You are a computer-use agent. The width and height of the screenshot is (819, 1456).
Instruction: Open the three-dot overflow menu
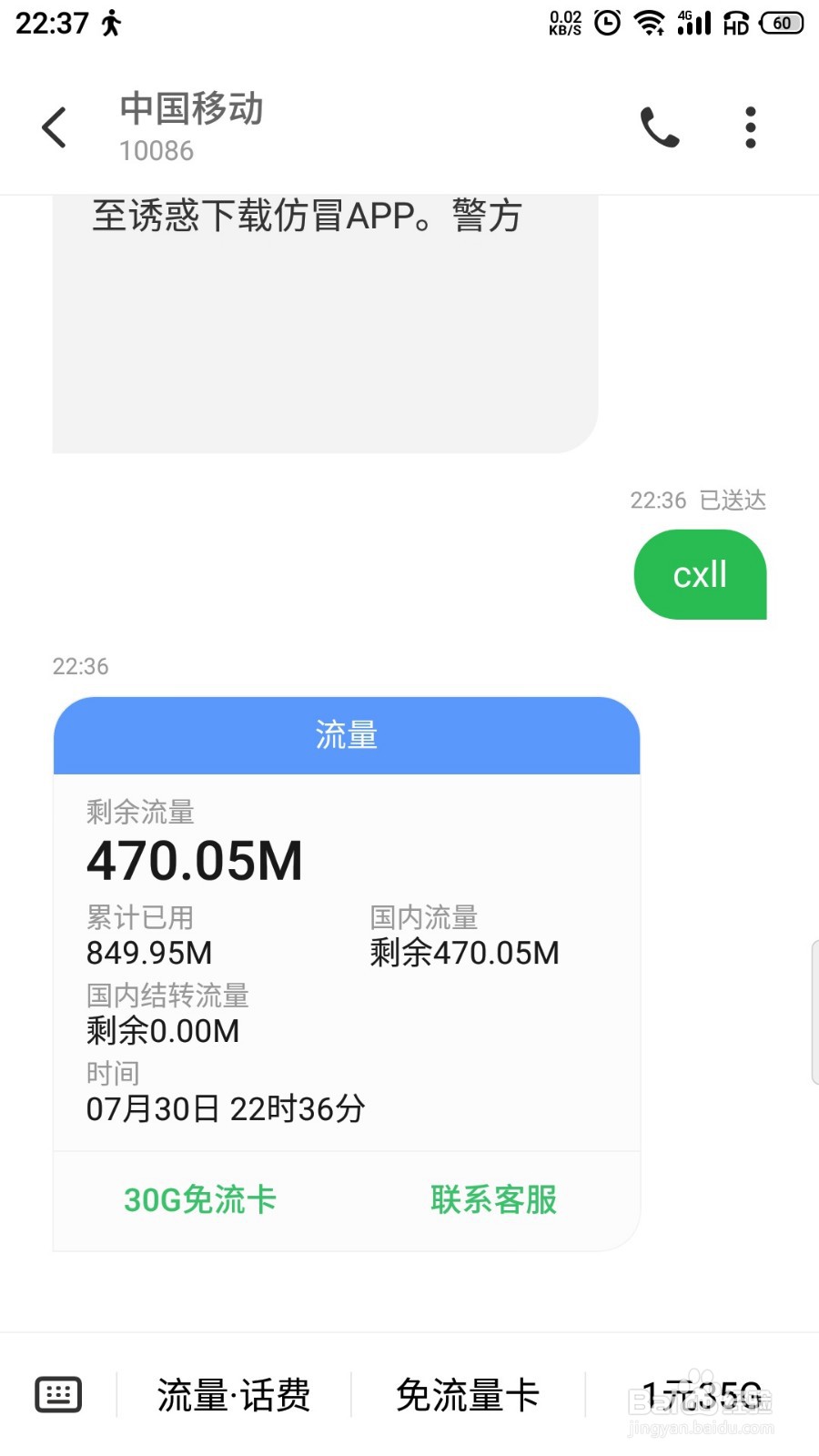point(750,127)
